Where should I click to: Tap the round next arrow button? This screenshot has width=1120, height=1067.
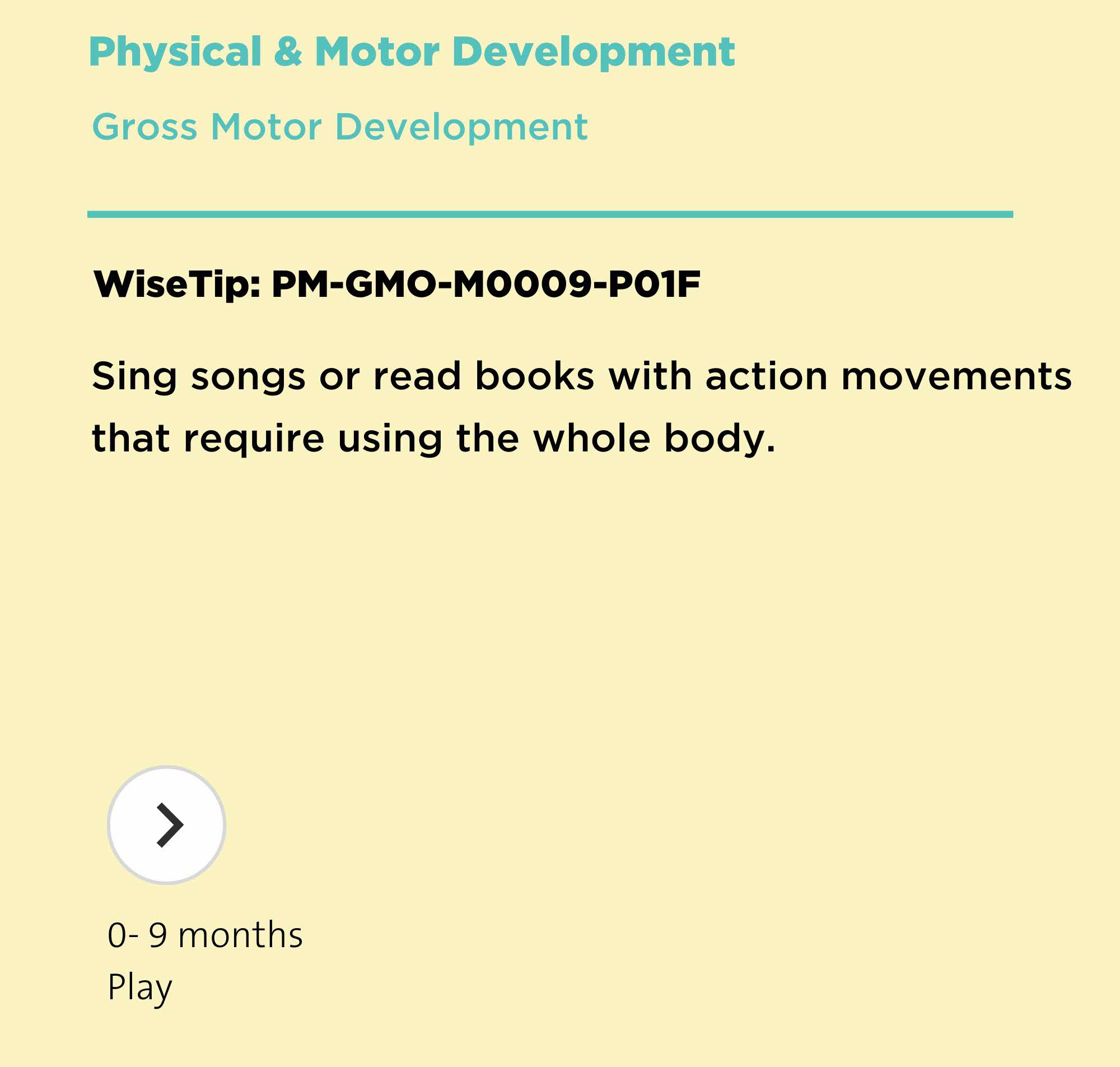[x=166, y=825]
